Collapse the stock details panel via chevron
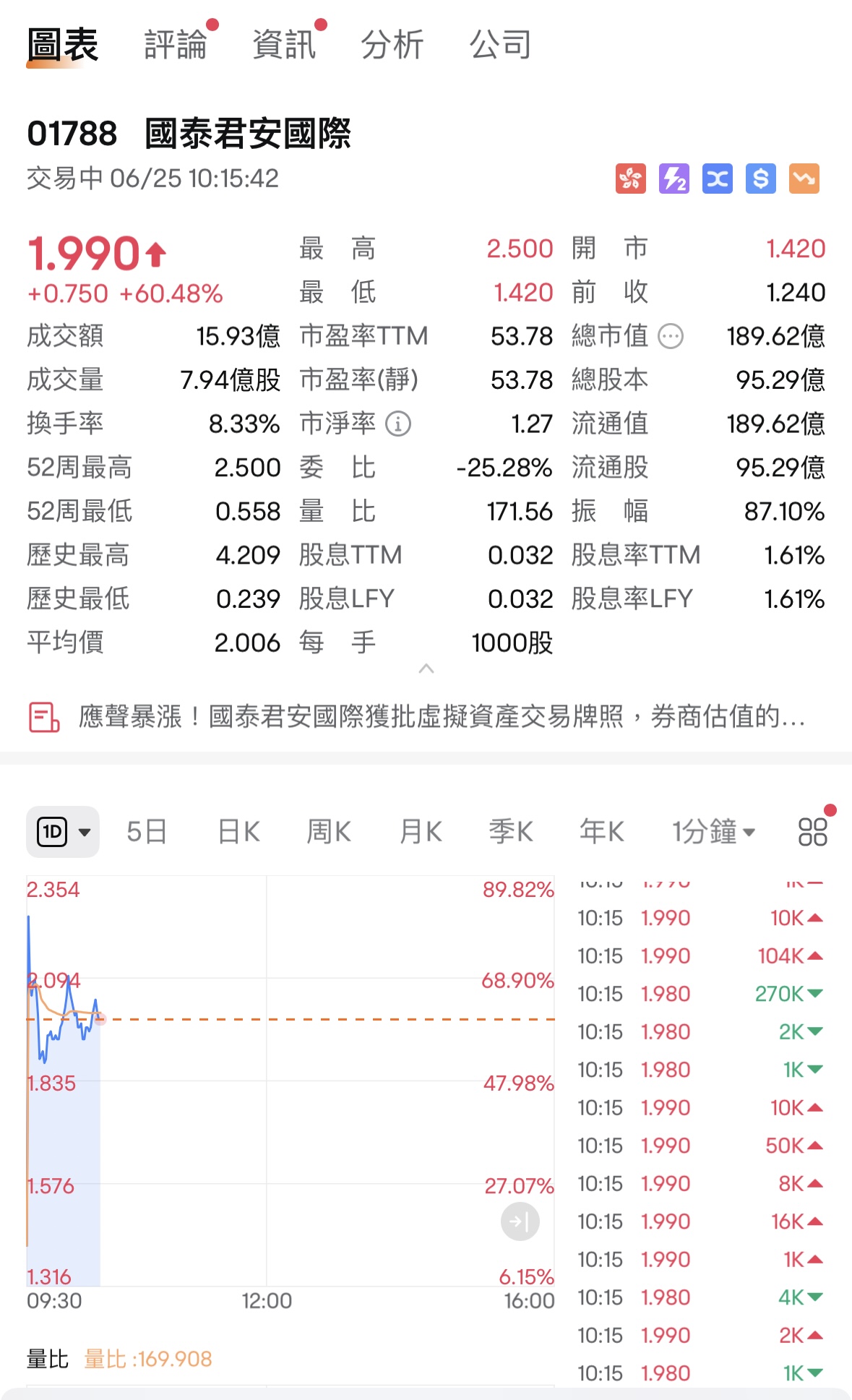Screen dimensions: 852x1400 coord(426,670)
